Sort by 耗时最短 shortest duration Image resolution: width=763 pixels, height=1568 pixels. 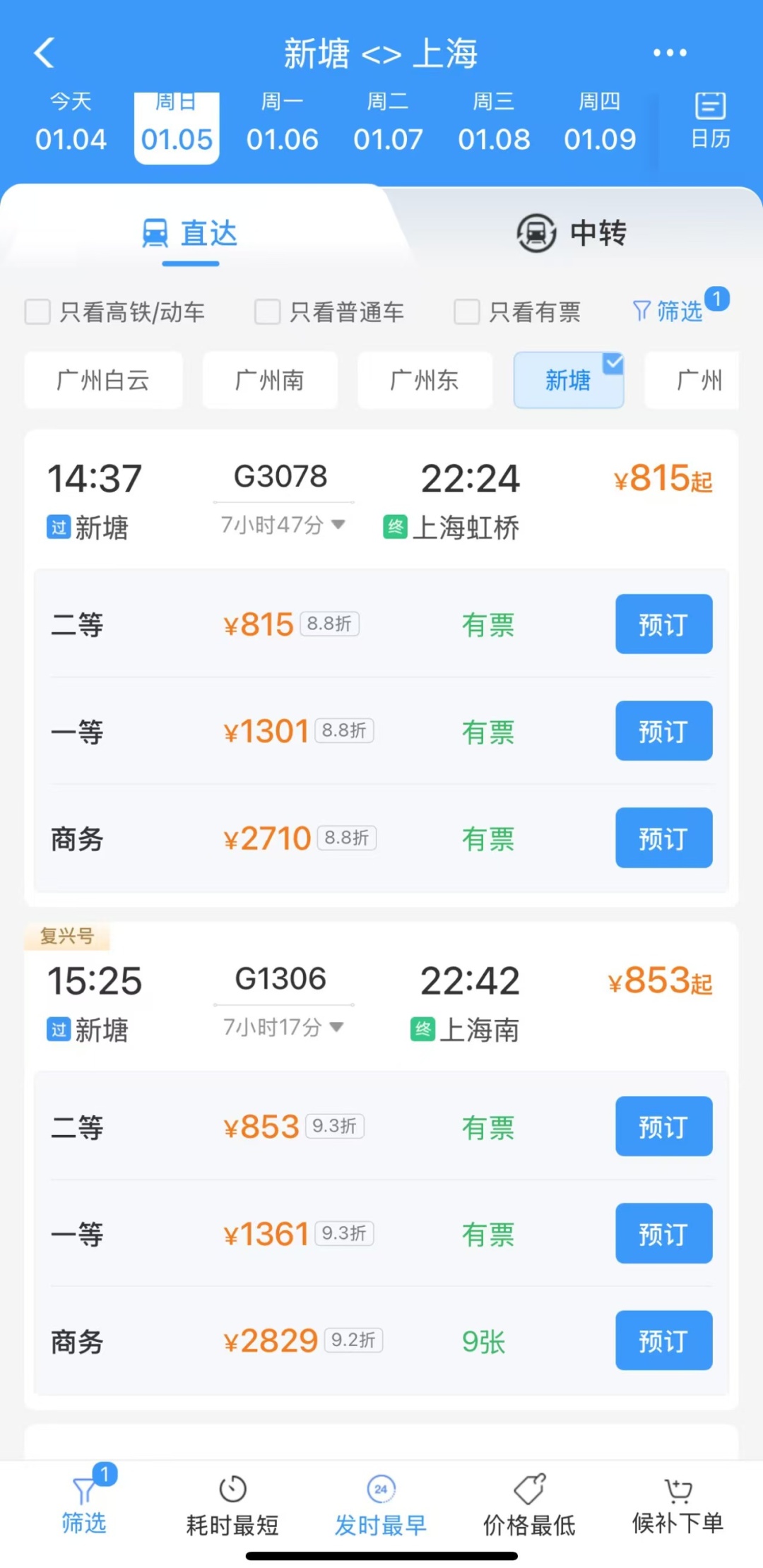click(232, 1509)
